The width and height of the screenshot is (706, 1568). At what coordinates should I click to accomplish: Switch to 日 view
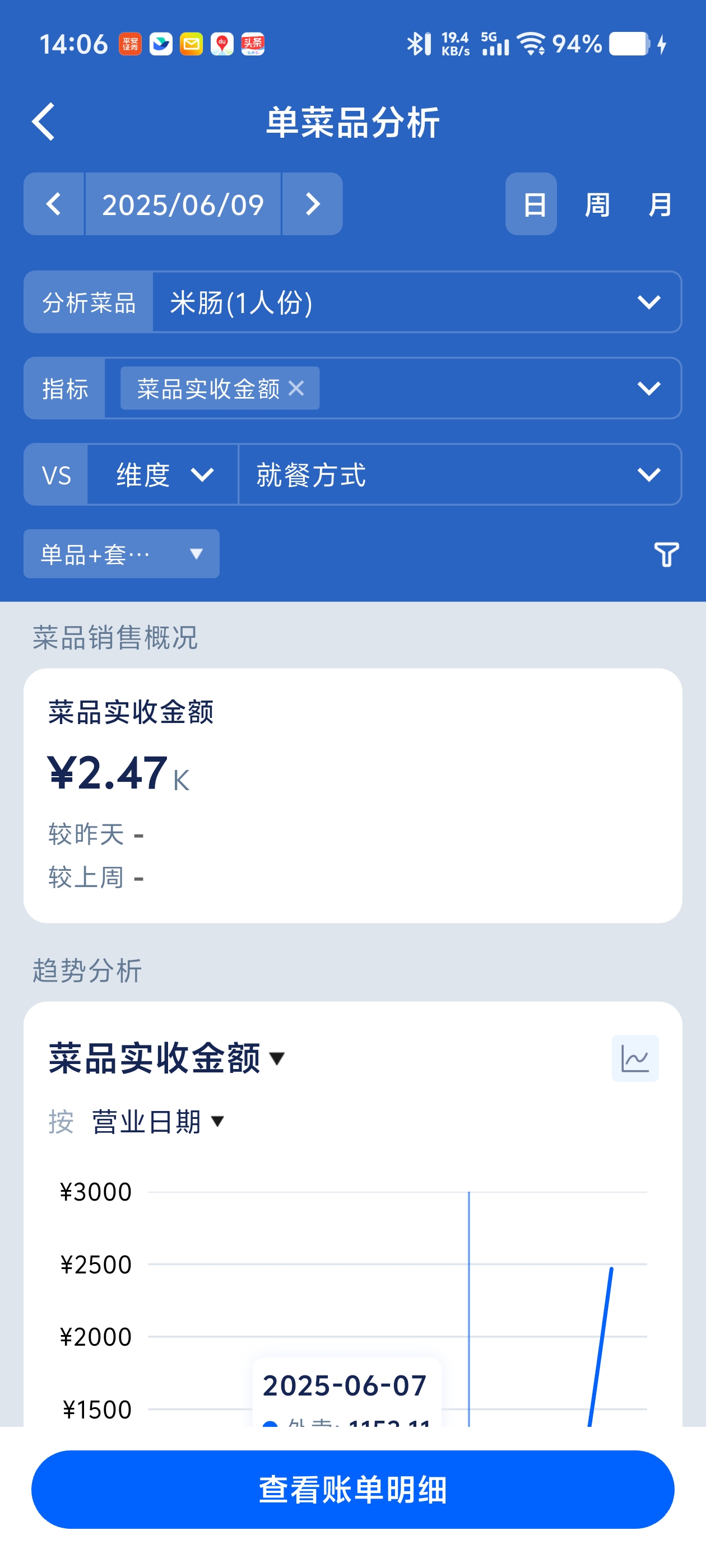tap(531, 204)
